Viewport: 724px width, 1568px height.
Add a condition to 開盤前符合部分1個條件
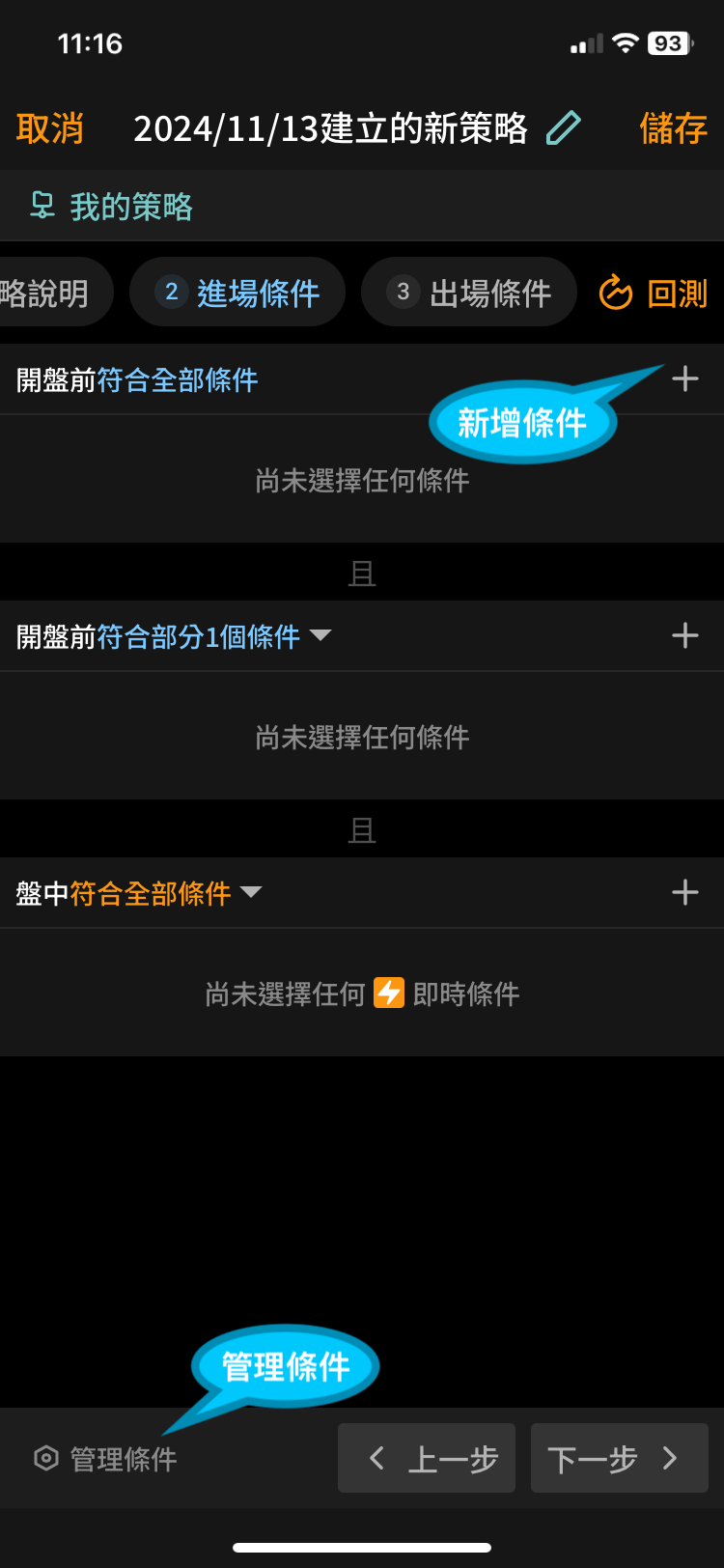tap(684, 635)
